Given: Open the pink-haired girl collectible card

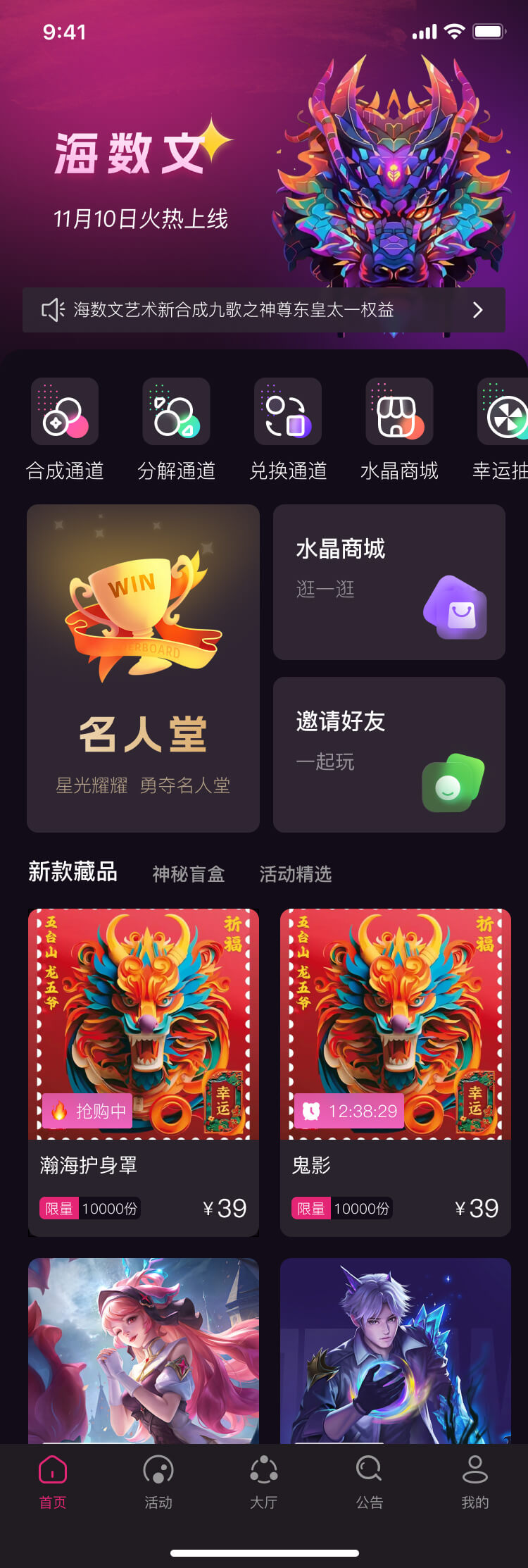Looking at the screenshot, I should click(143, 1349).
